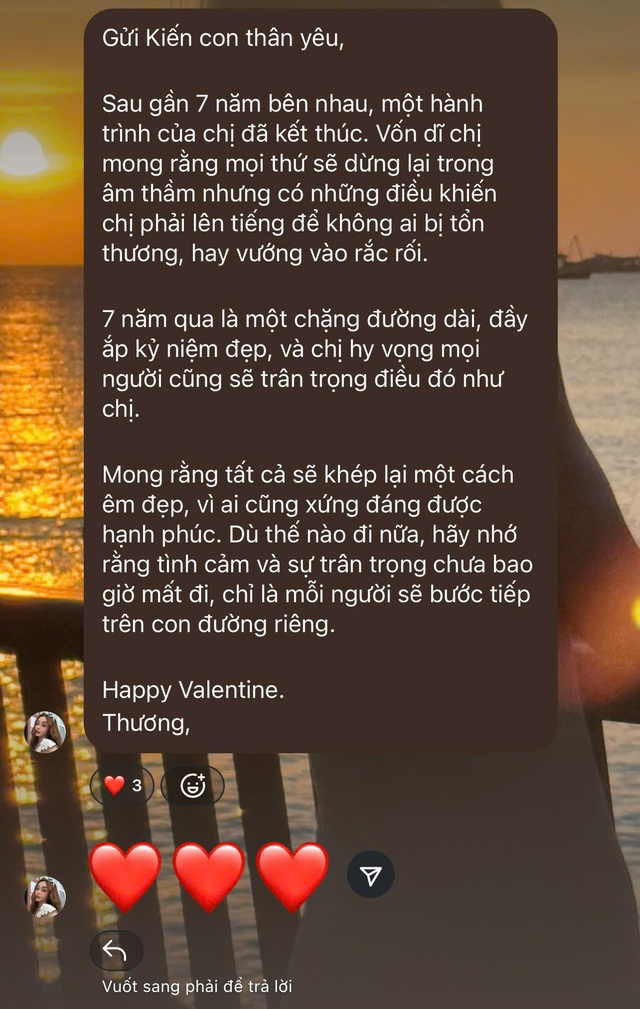Forward the three hearts message via the paper plane icon

(x=371, y=876)
